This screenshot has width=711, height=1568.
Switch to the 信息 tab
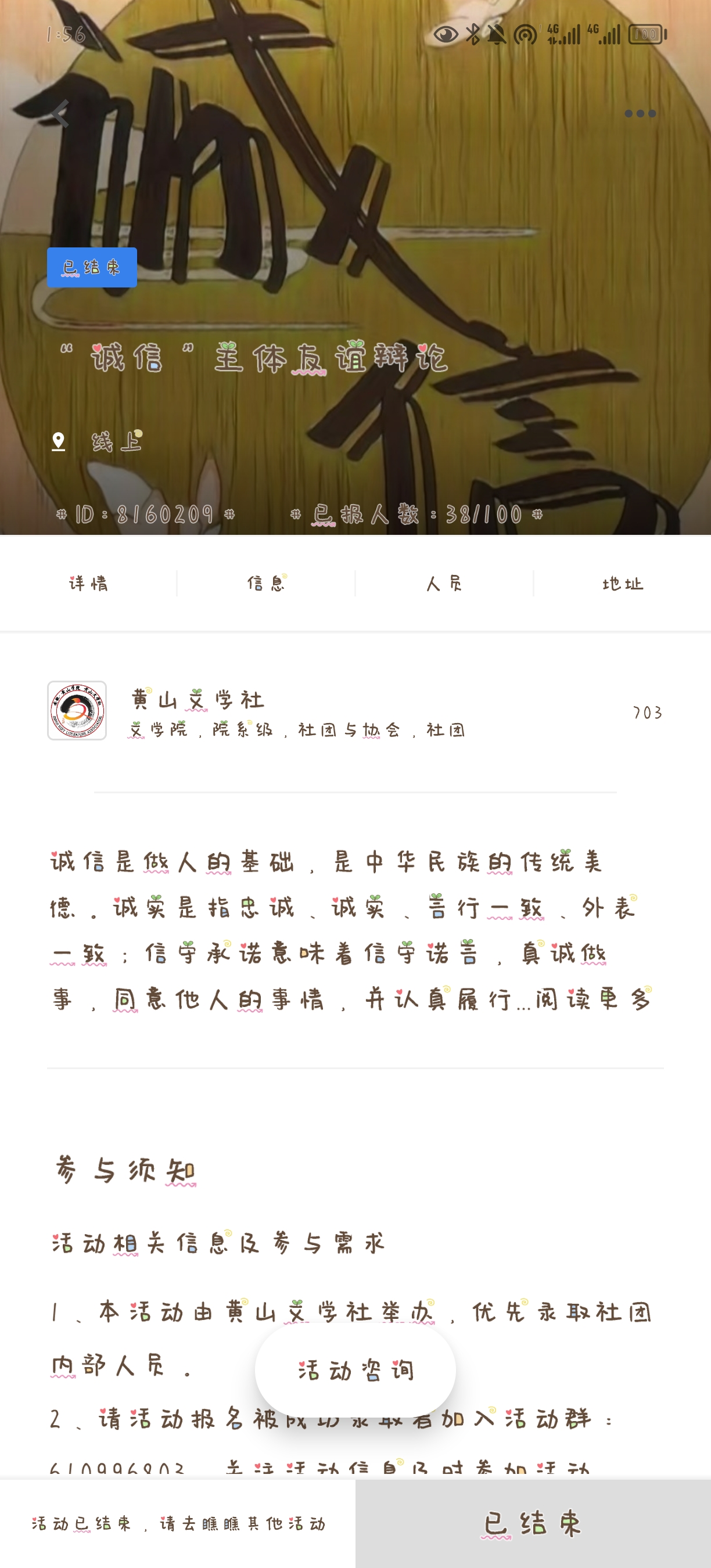pos(266,584)
